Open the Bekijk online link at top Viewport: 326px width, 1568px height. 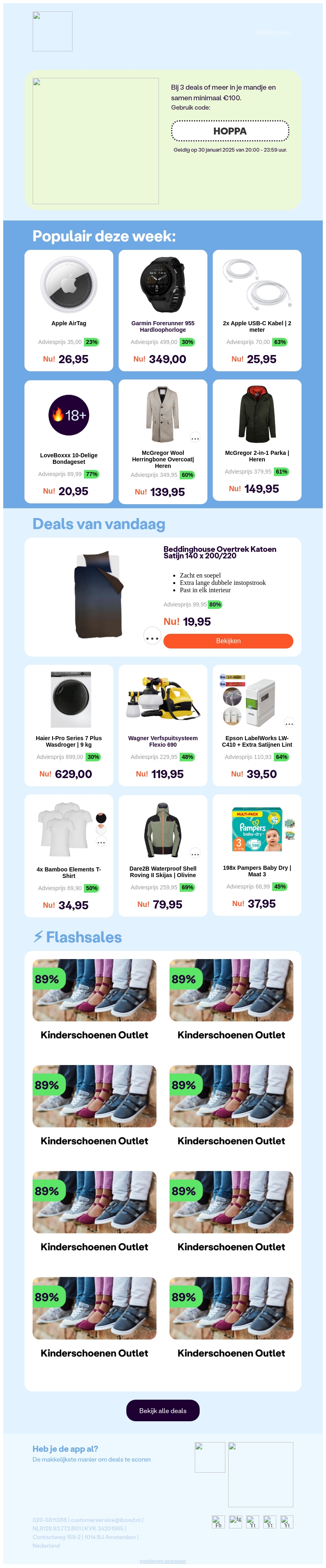274,32
